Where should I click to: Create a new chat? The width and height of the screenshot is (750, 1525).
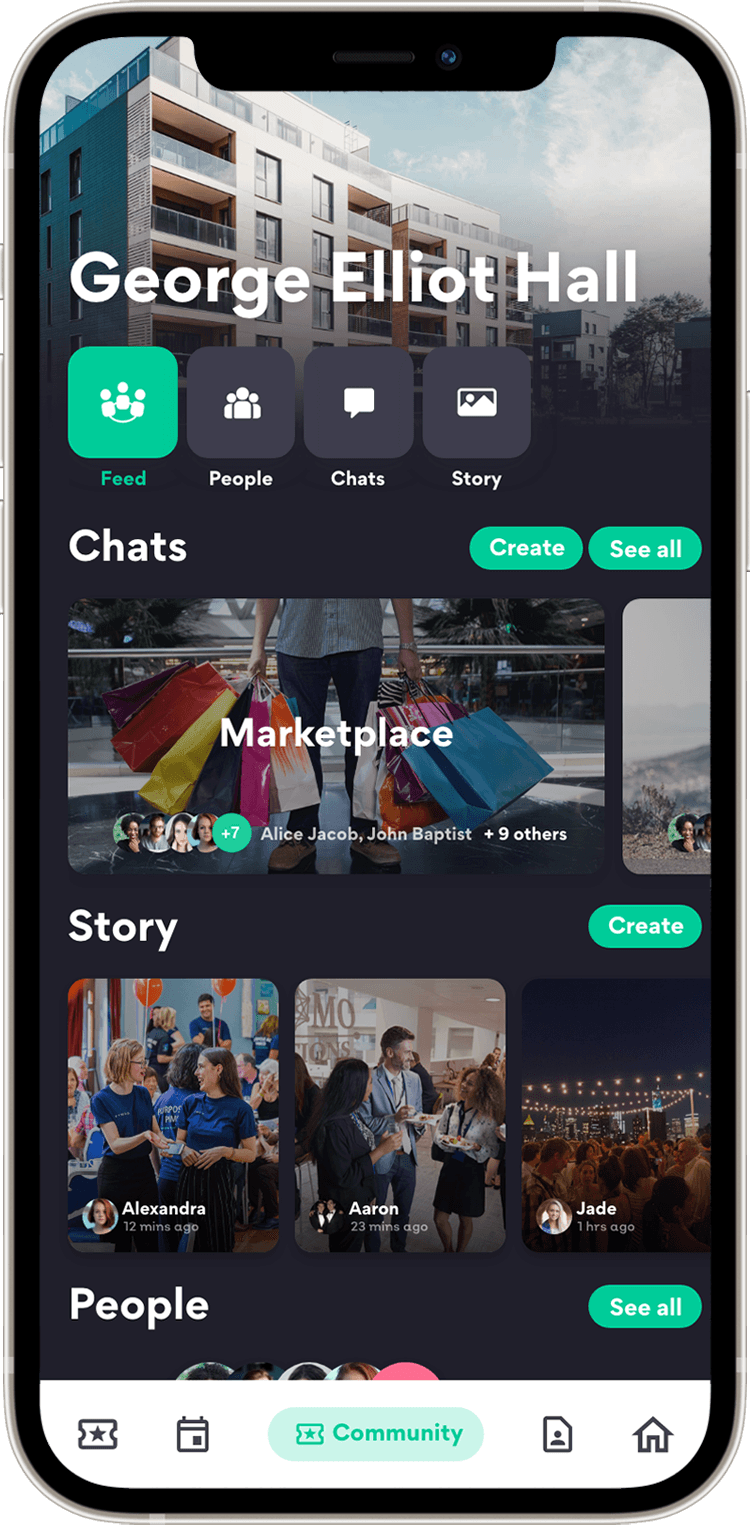(x=526, y=548)
